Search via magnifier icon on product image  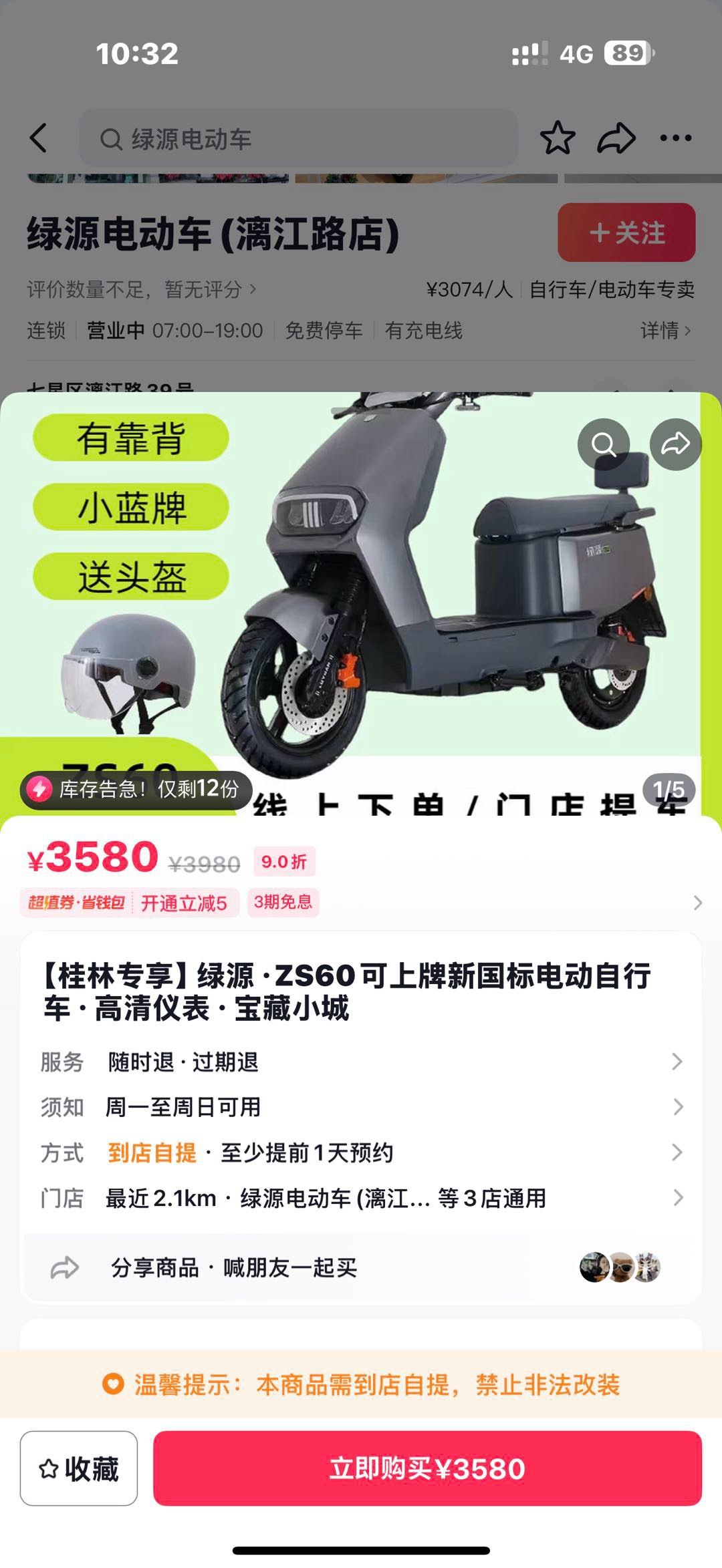(x=603, y=444)
